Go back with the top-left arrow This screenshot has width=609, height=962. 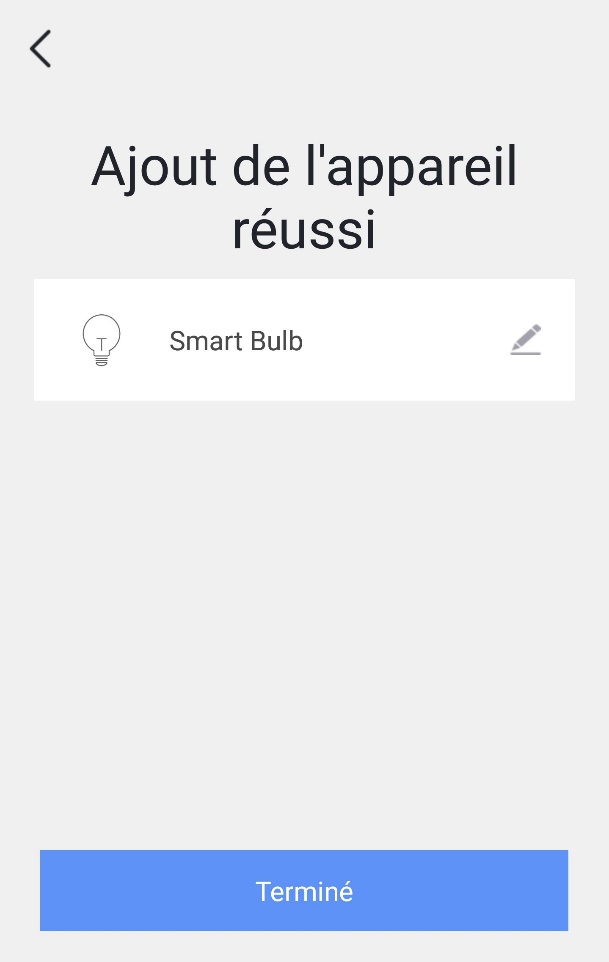(x=40, y=49)
